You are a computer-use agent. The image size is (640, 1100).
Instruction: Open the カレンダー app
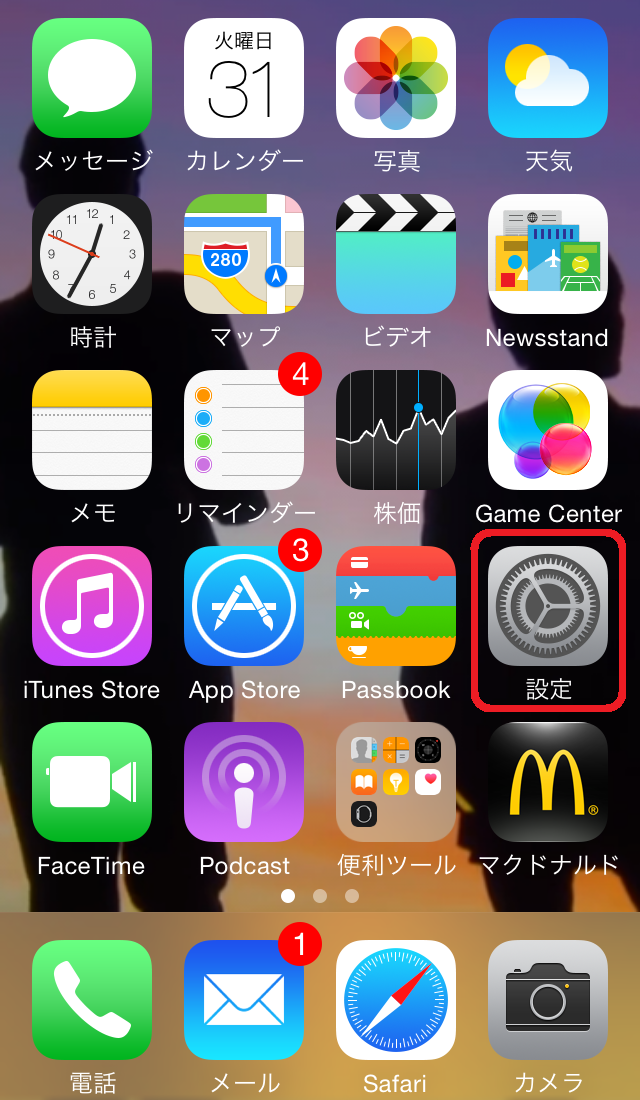click(x=244, y=78)
